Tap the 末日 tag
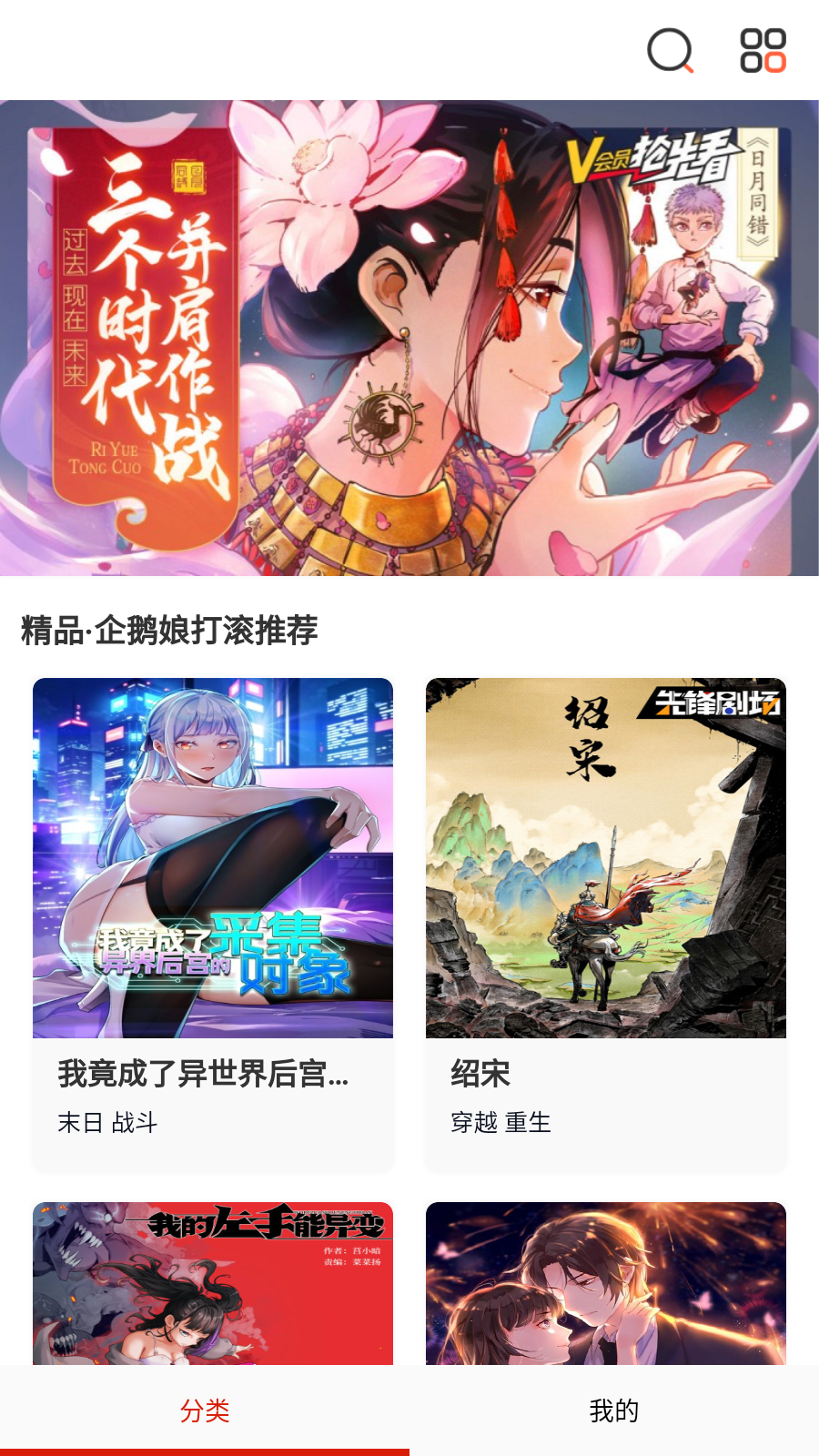The width and height of the screenshot is (819, 1456). (x=76, y=1123)
